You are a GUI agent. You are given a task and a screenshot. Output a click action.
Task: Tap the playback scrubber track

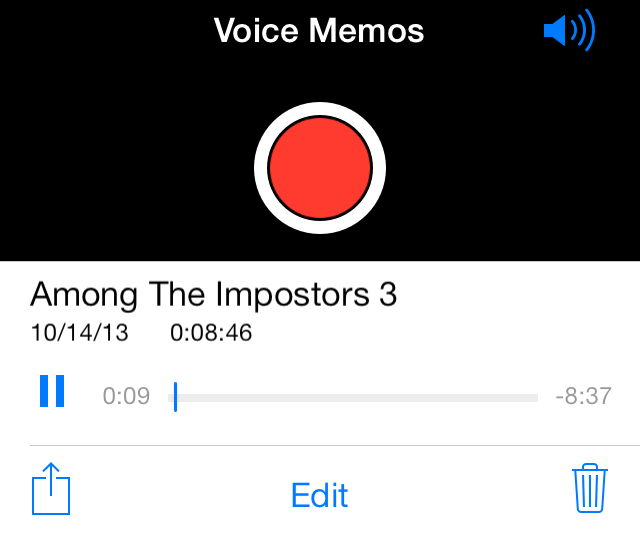356,397
